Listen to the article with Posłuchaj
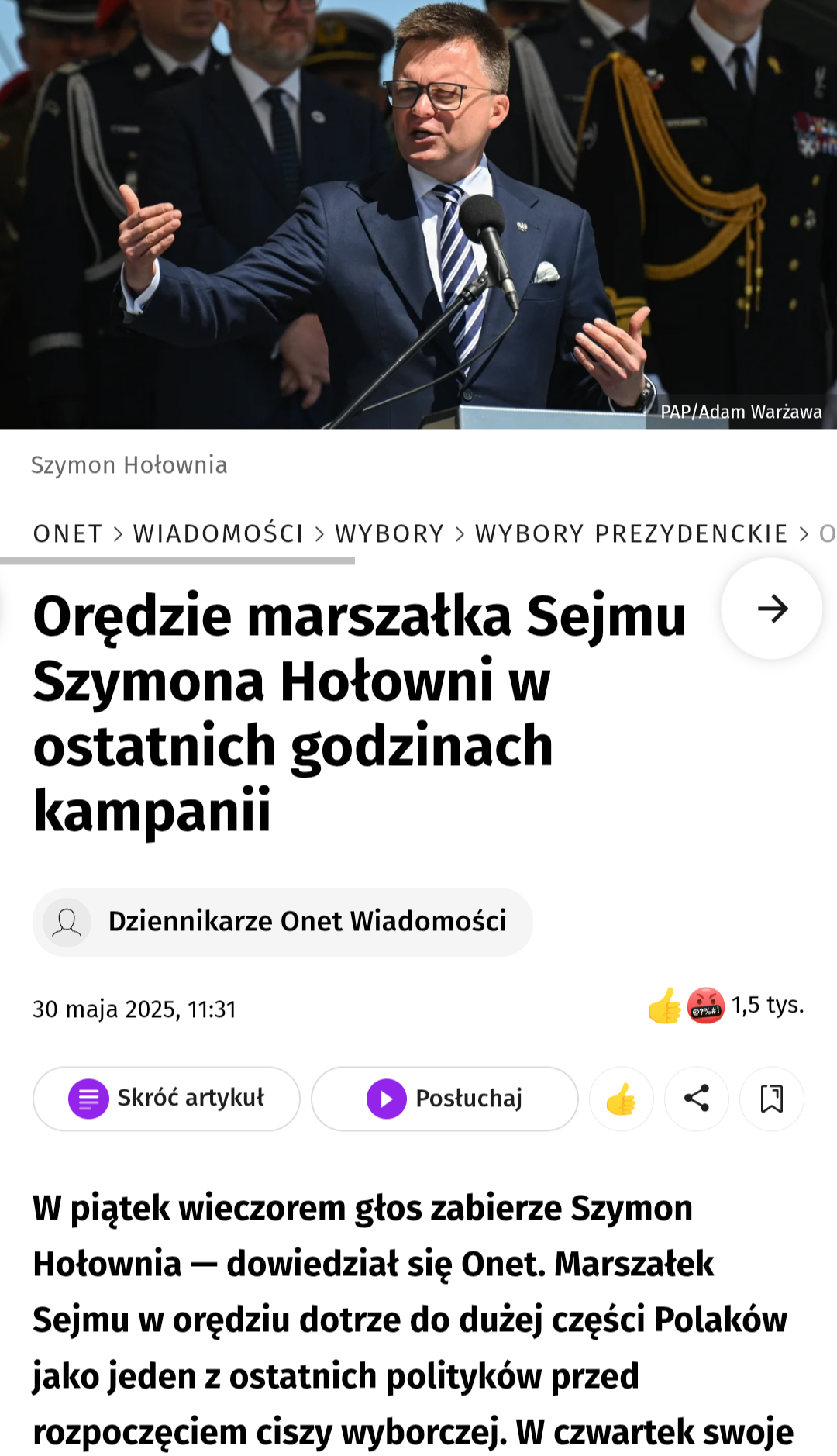Image resolution: width=837 pixels, height=1456 pixels. pyautogui.click(x=444, y=1098)
